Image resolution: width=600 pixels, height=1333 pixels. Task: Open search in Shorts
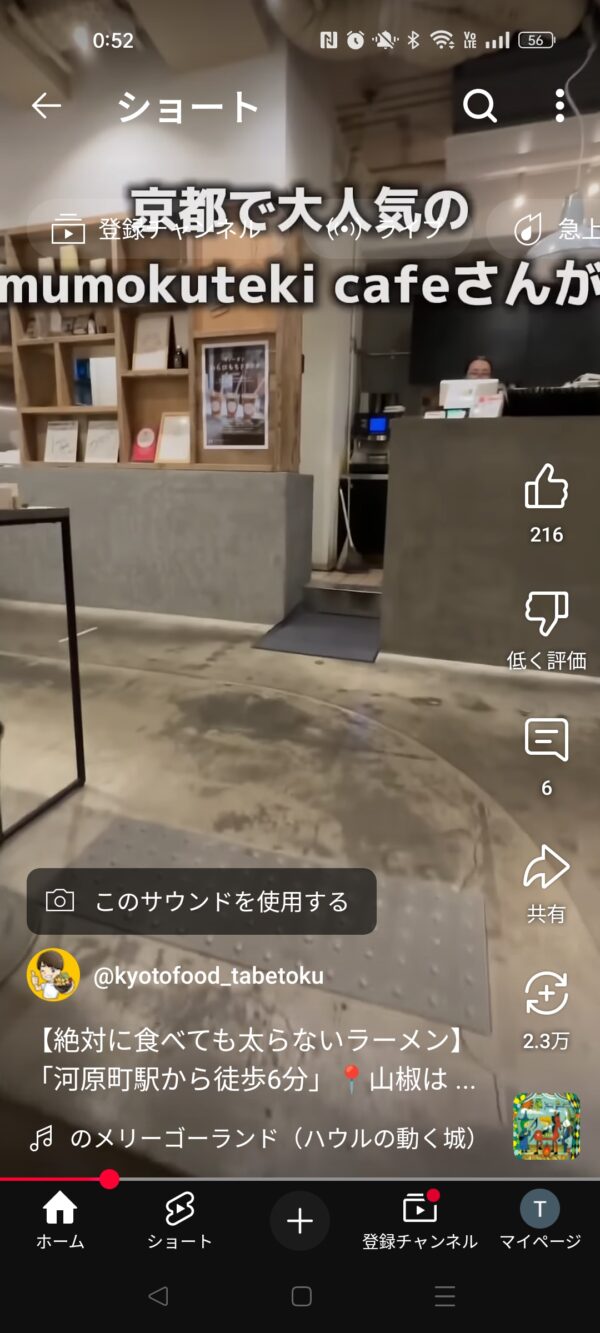(480, 106)
